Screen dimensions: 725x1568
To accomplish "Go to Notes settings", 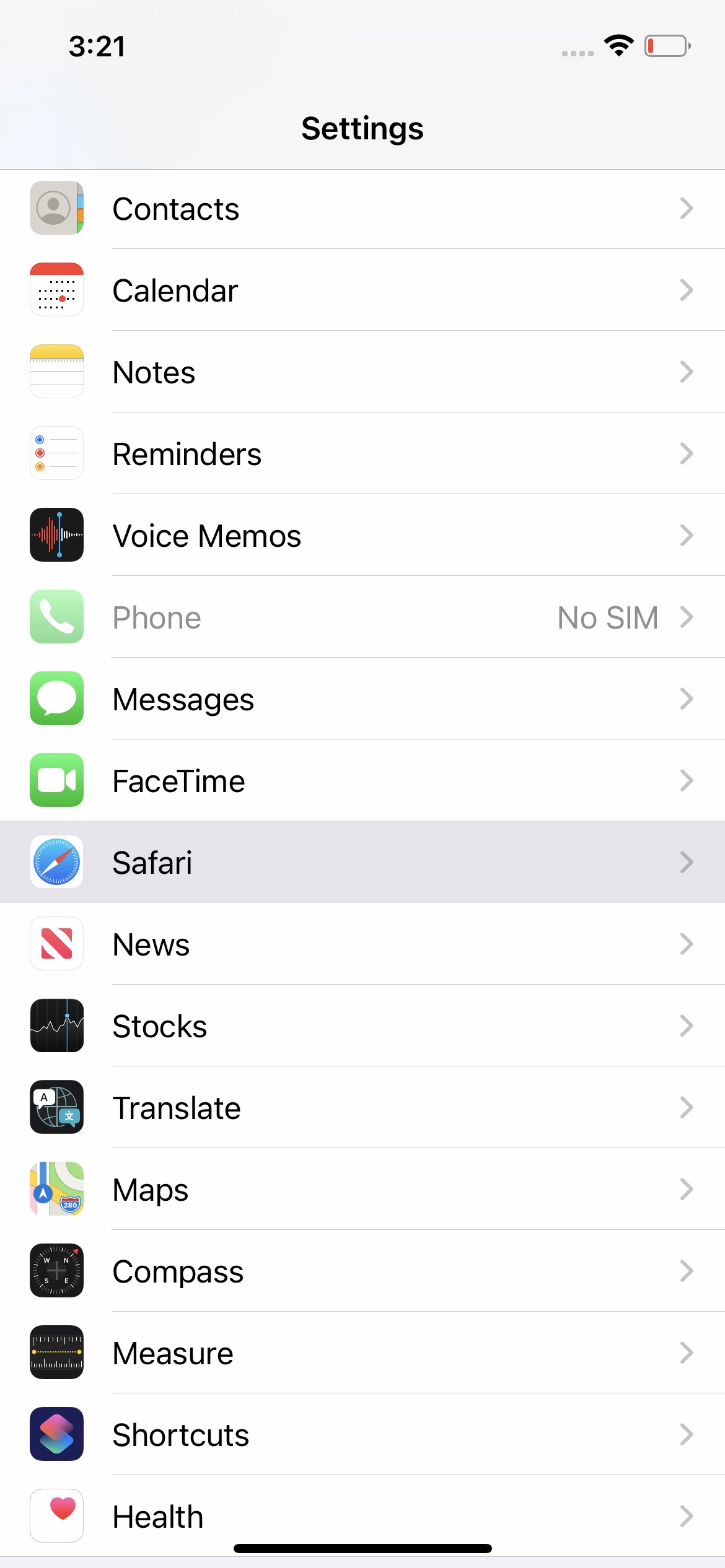I will [x=362, y=372].
